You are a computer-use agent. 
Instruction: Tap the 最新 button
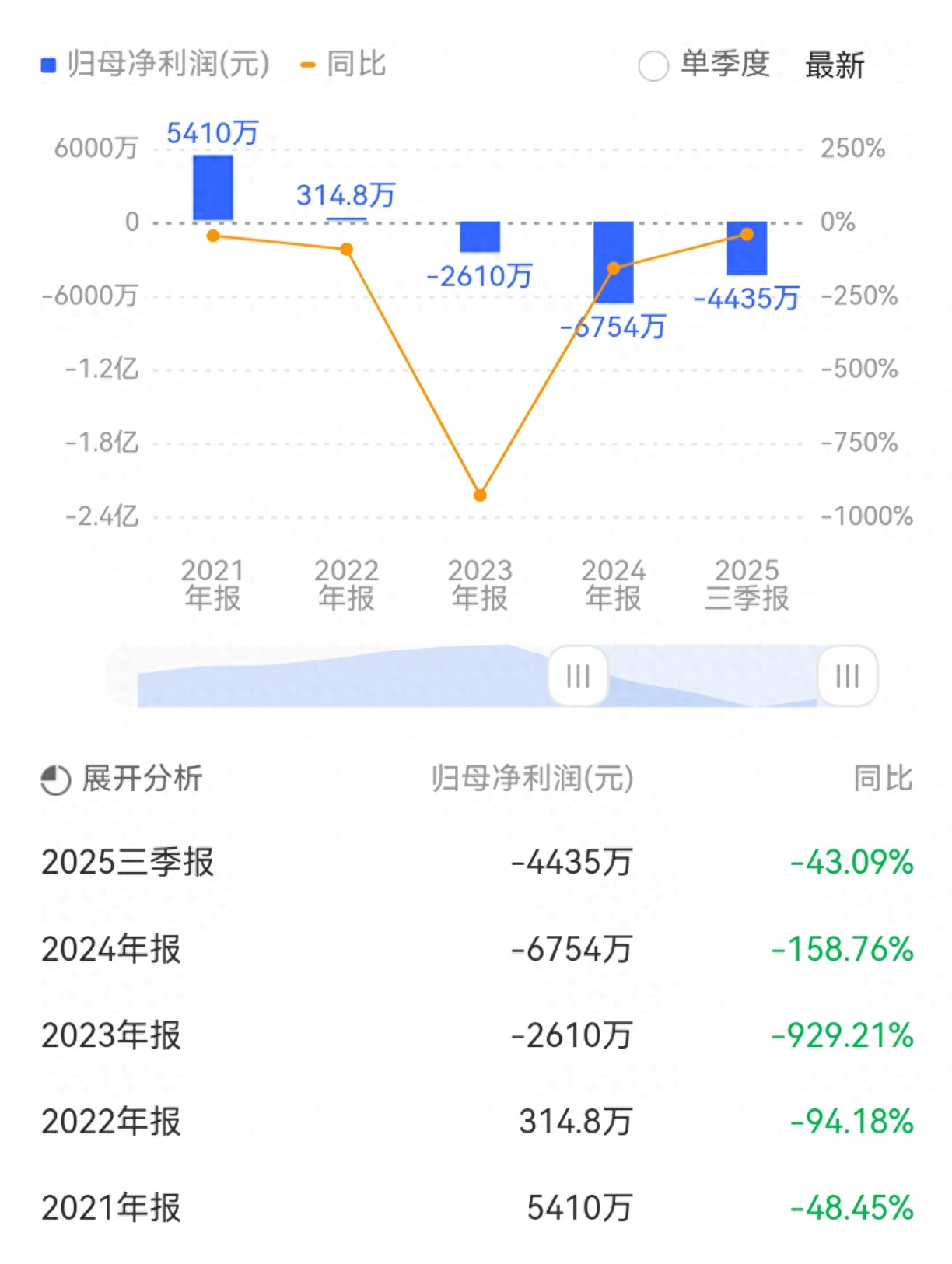pyautogui.click(x=834, y=65)
